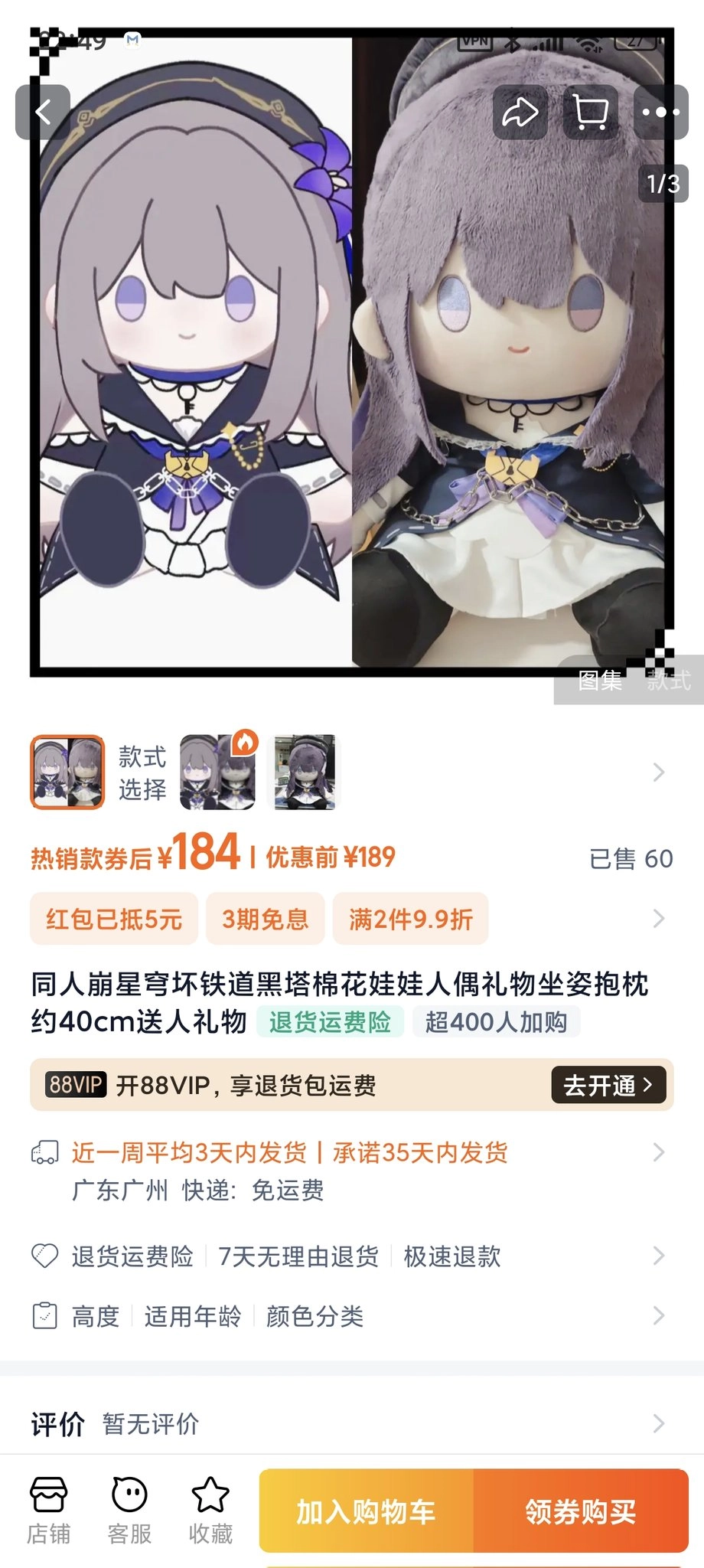Switch to the 图集 image tab
The image size is (704, 1568).
pyautogui.click(x=600, y=680)
